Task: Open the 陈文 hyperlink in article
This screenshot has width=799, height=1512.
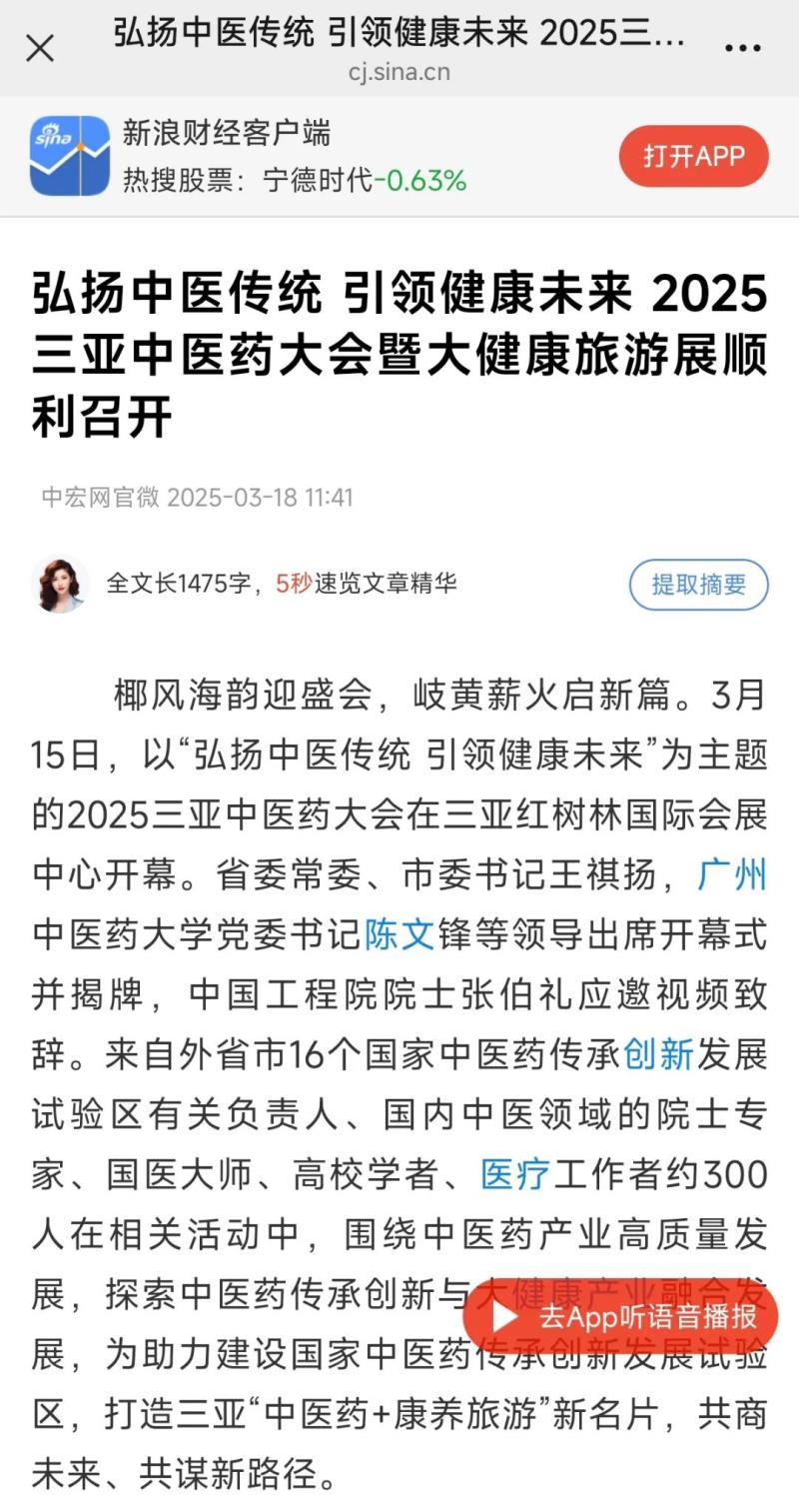Action: click(x=399, y=933)
